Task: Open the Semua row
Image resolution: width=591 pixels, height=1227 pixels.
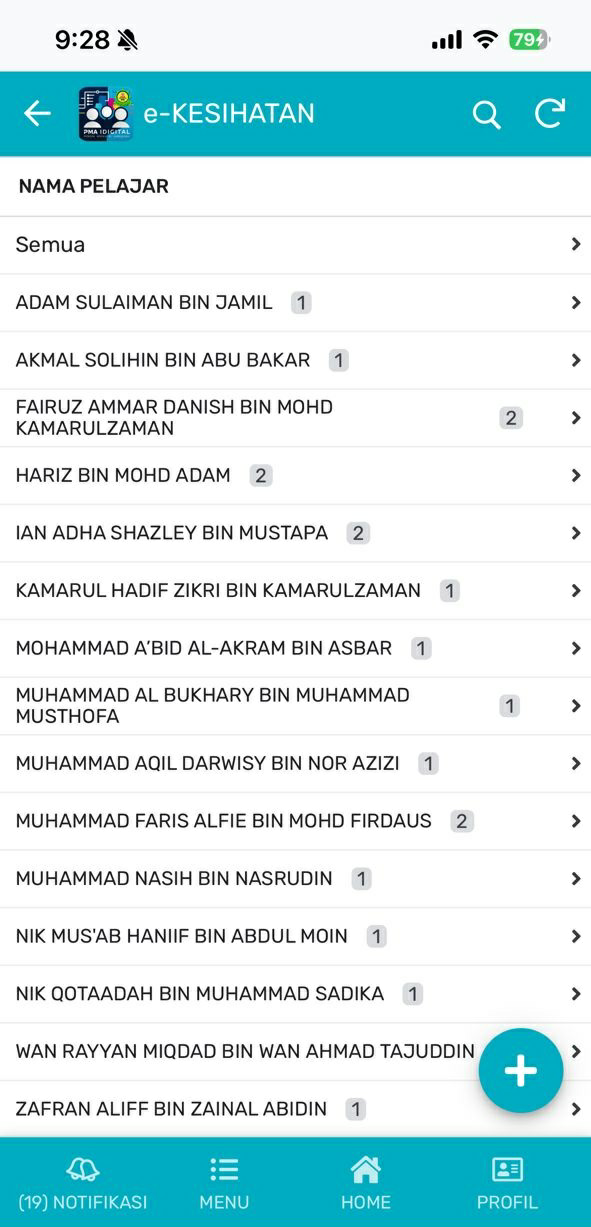Action: click(x=295, y=245)
